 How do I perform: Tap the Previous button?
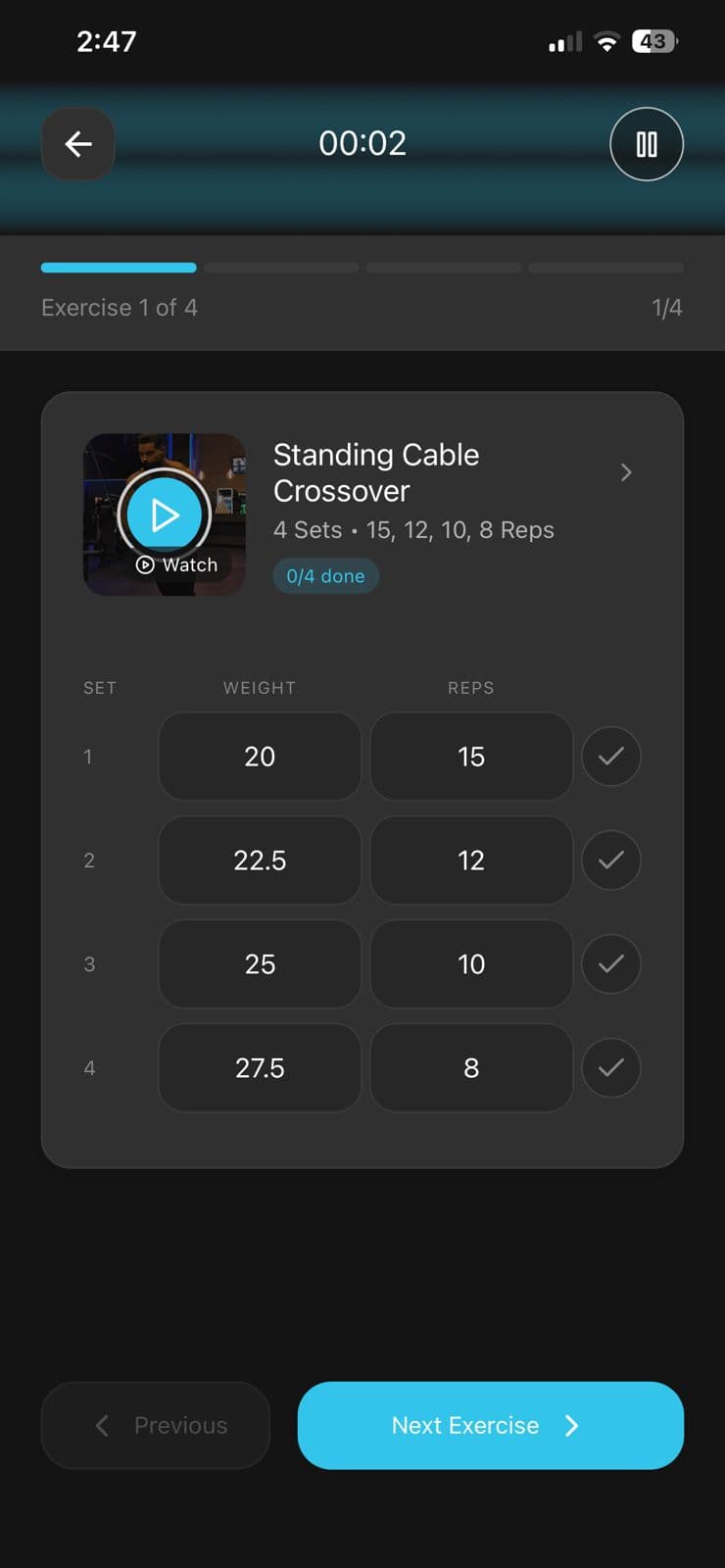(156, 1425)
